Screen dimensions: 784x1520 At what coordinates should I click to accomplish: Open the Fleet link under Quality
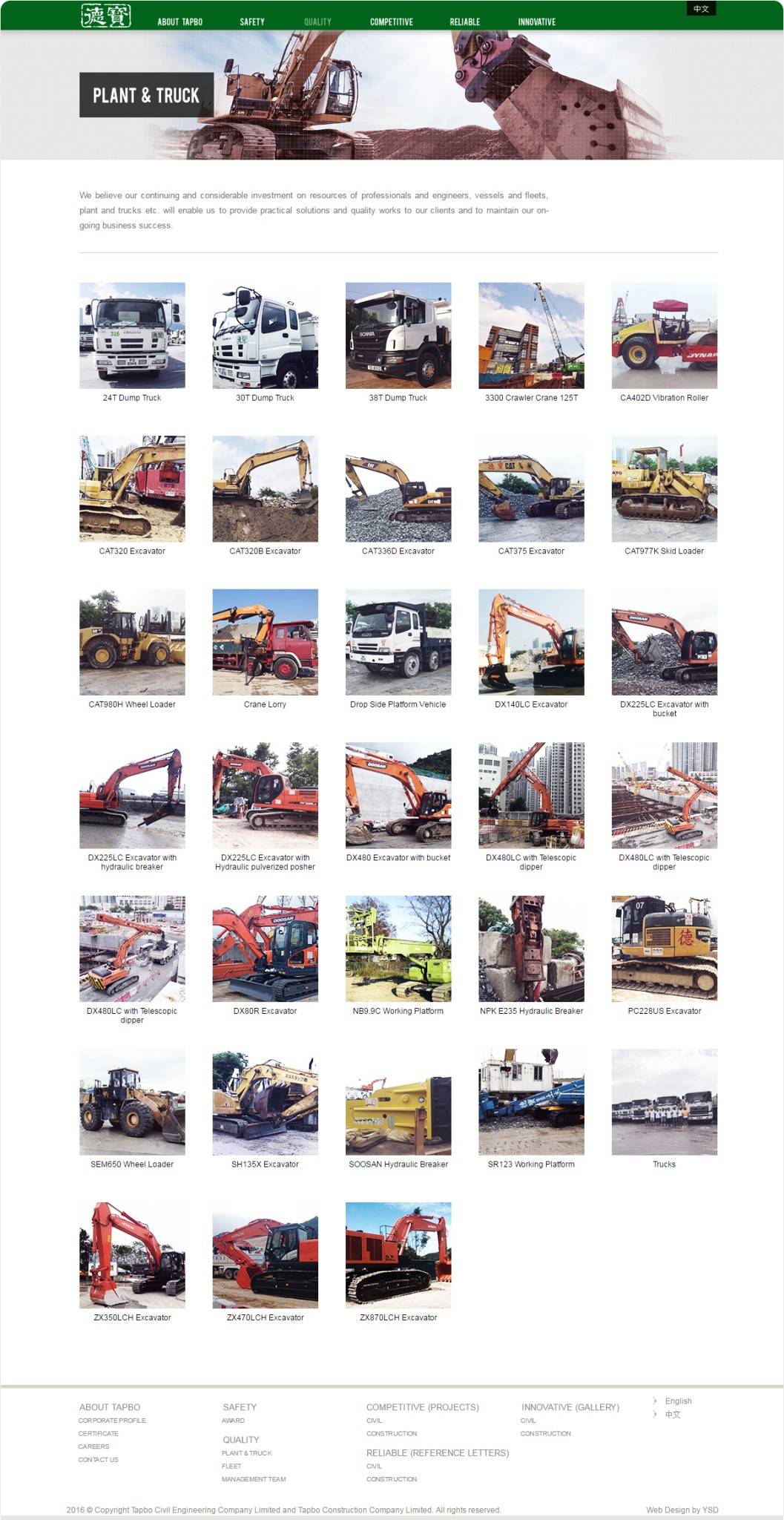point(231,1466)
